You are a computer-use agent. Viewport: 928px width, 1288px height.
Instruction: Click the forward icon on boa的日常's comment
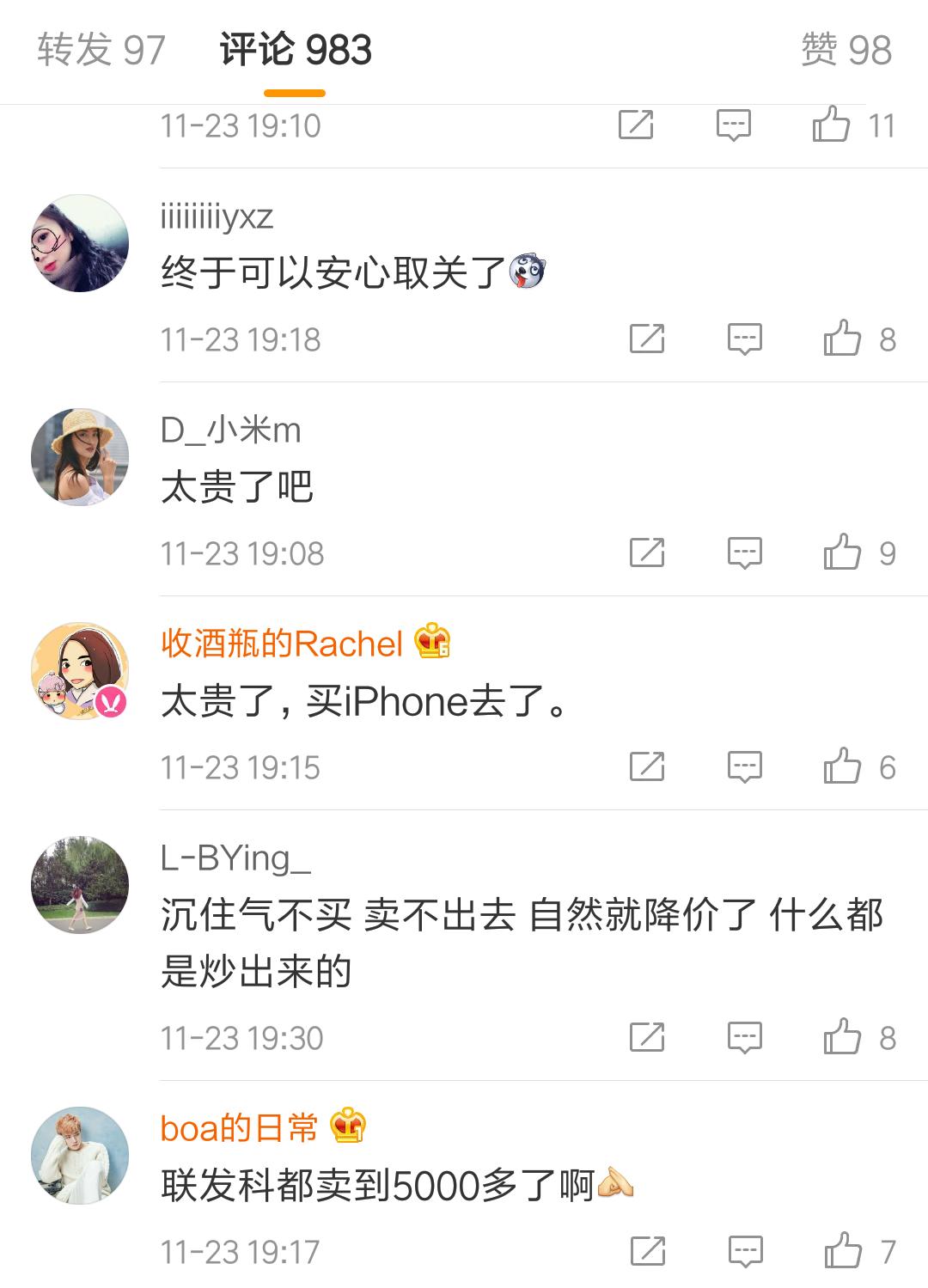649,1252
